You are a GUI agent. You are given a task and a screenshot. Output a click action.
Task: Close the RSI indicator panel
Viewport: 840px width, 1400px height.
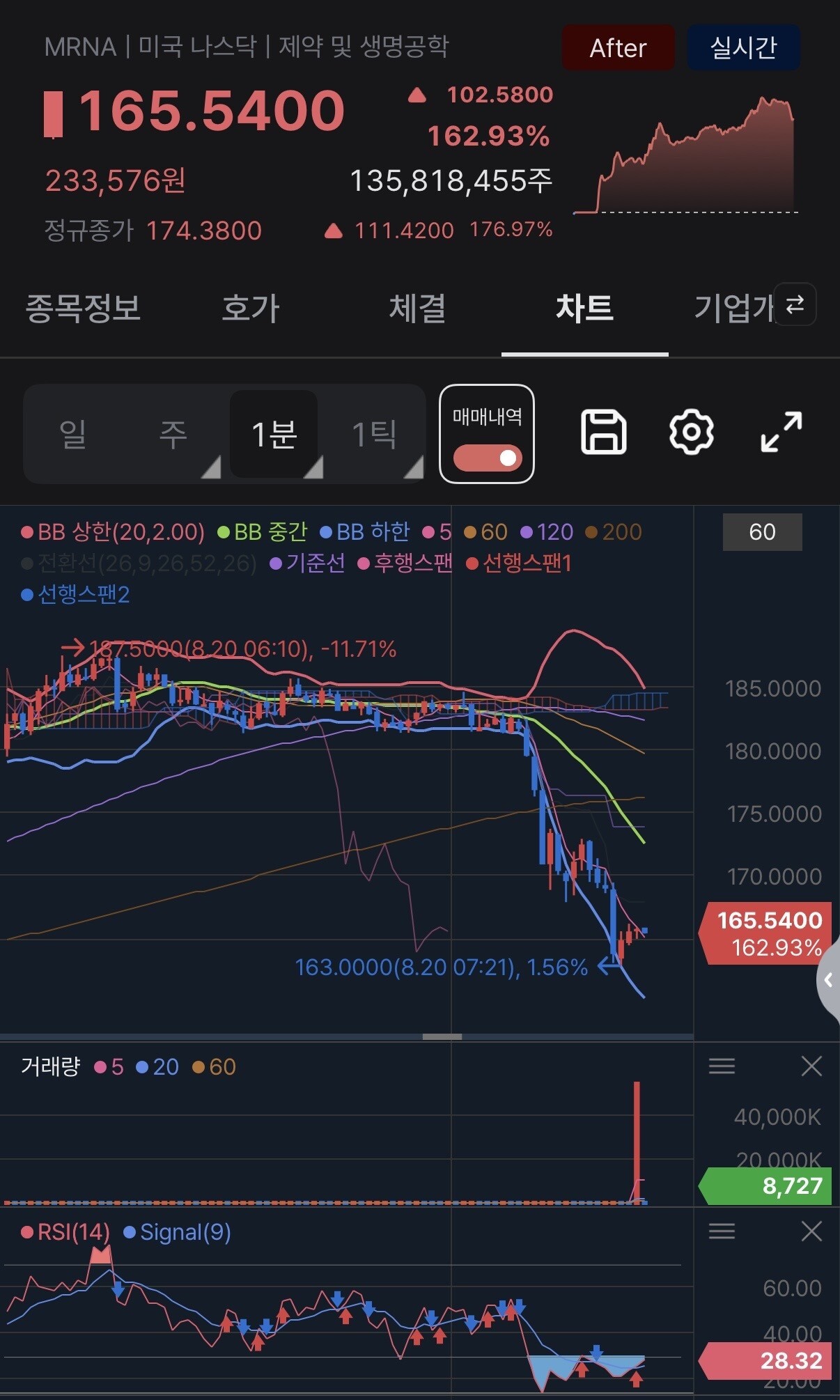point(811,1231)
